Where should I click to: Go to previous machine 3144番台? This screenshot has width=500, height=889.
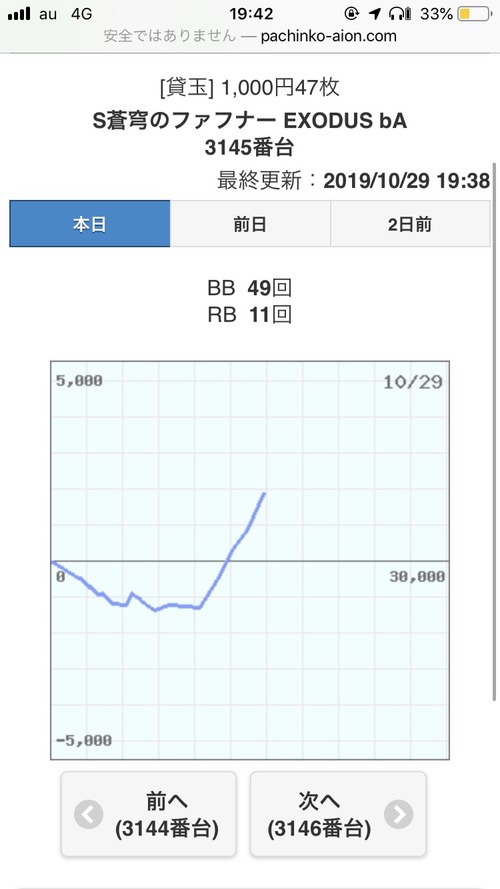tap(149, 814)
